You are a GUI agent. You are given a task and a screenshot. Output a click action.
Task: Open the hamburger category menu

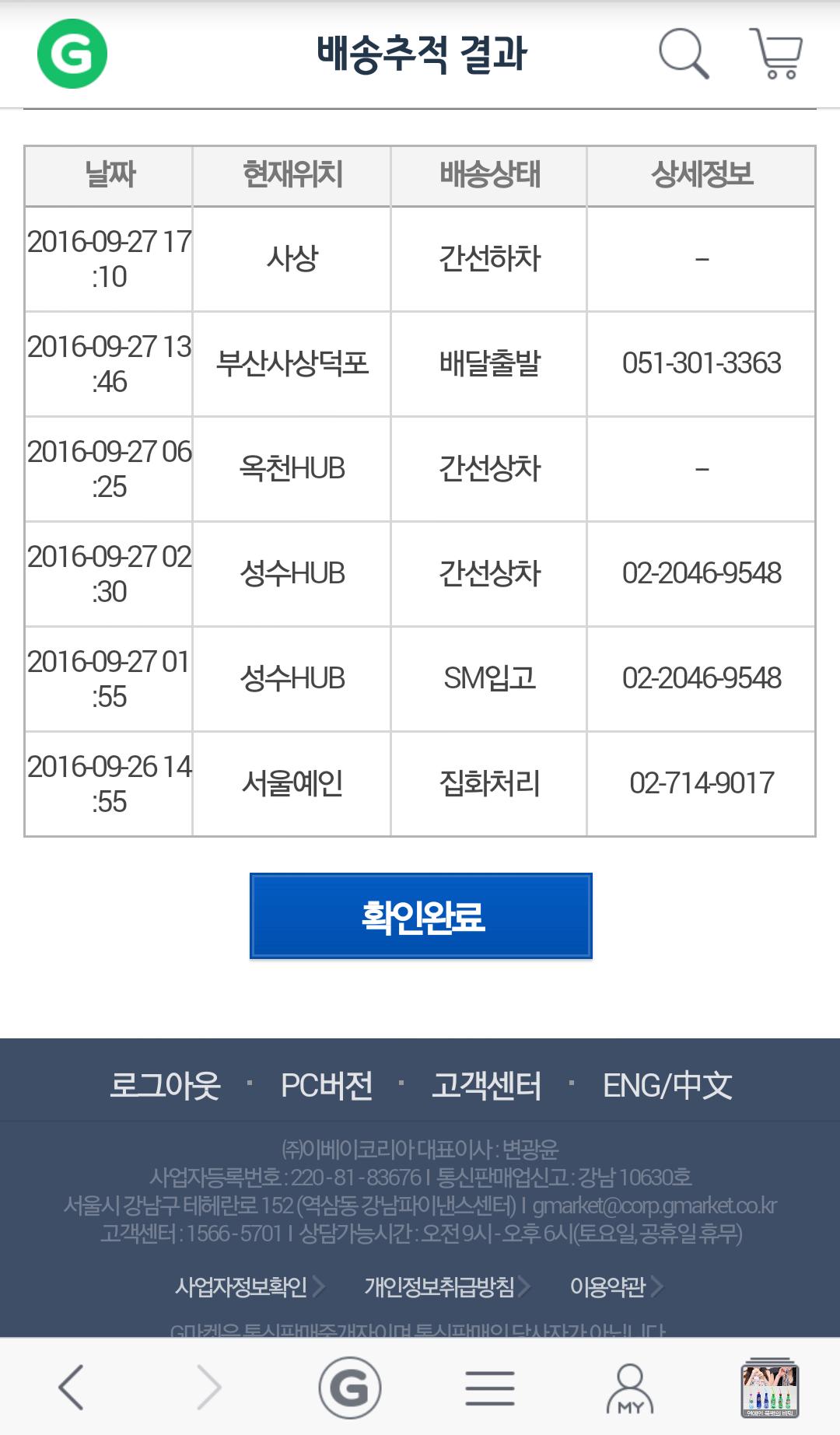click(x=490, y=1387)
